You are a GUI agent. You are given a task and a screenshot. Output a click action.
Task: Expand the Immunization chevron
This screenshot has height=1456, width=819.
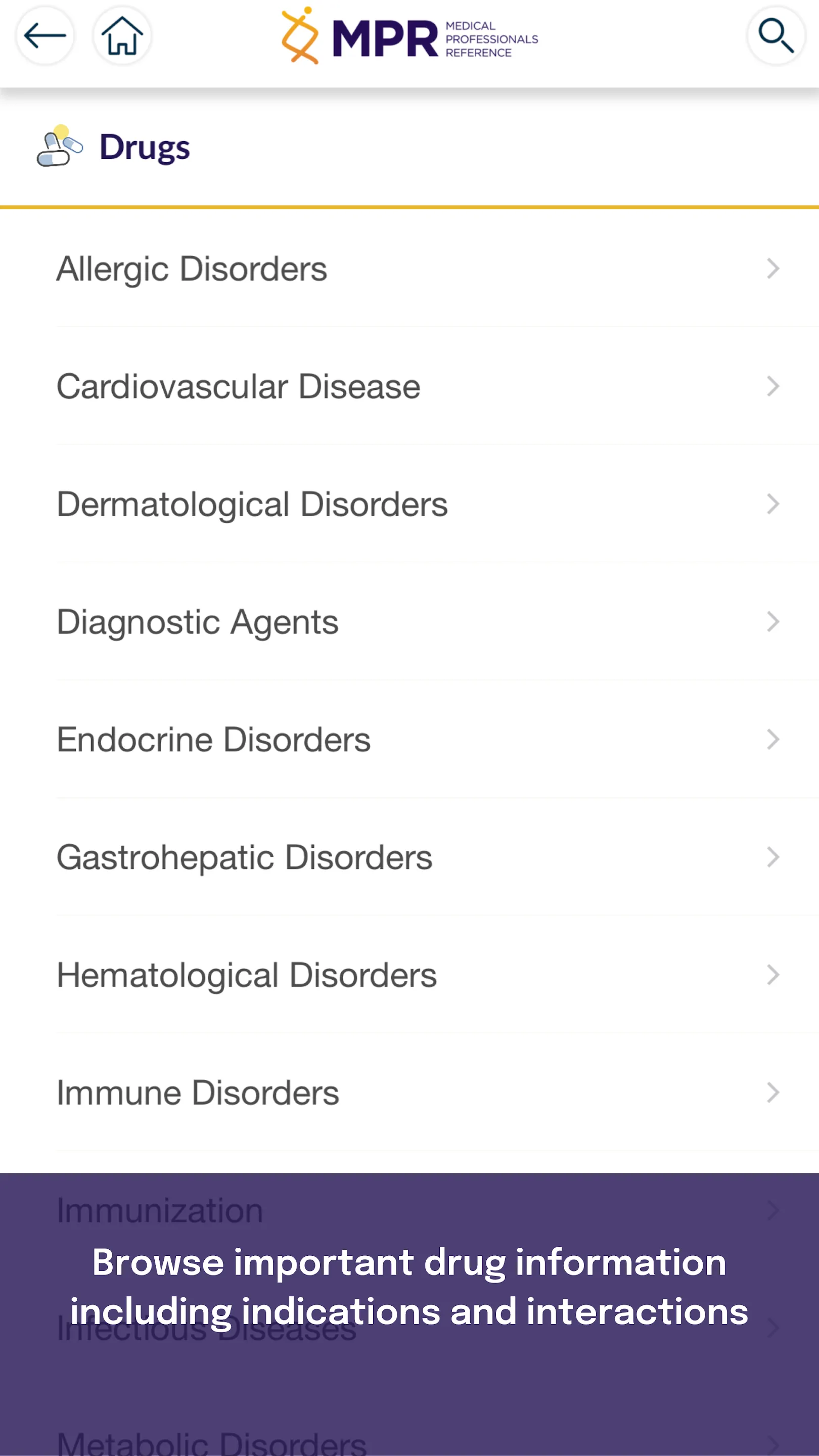(773, 1210)
